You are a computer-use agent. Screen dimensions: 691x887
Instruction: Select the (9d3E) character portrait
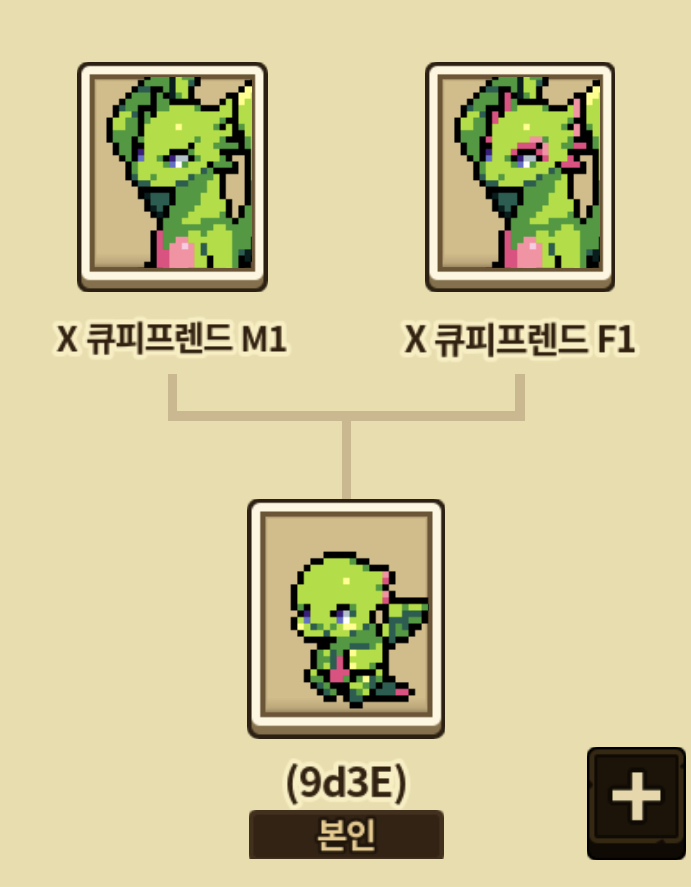(346, 618)
